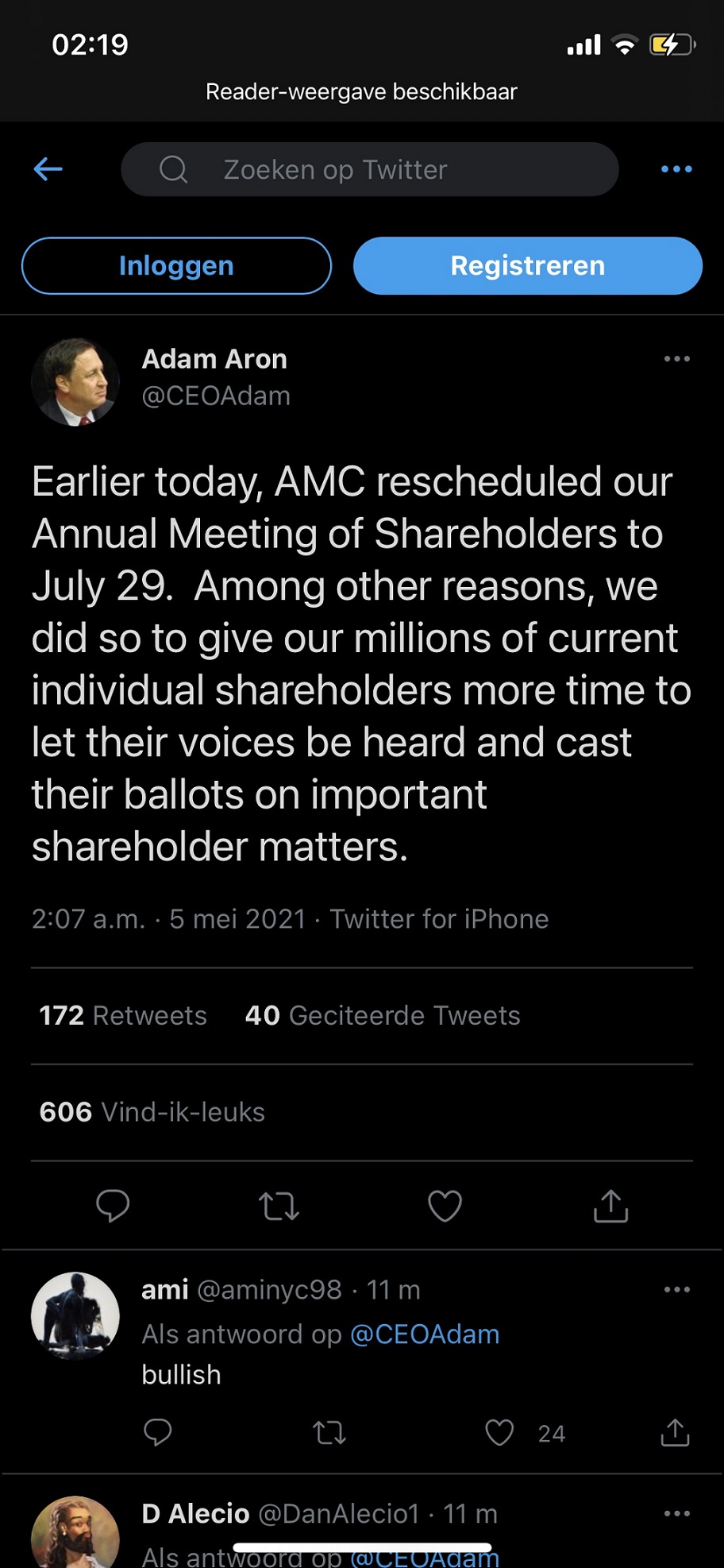724x1568 pixels.
Task: View the 172 Retweets list
Action: [x=122, y=1014]
